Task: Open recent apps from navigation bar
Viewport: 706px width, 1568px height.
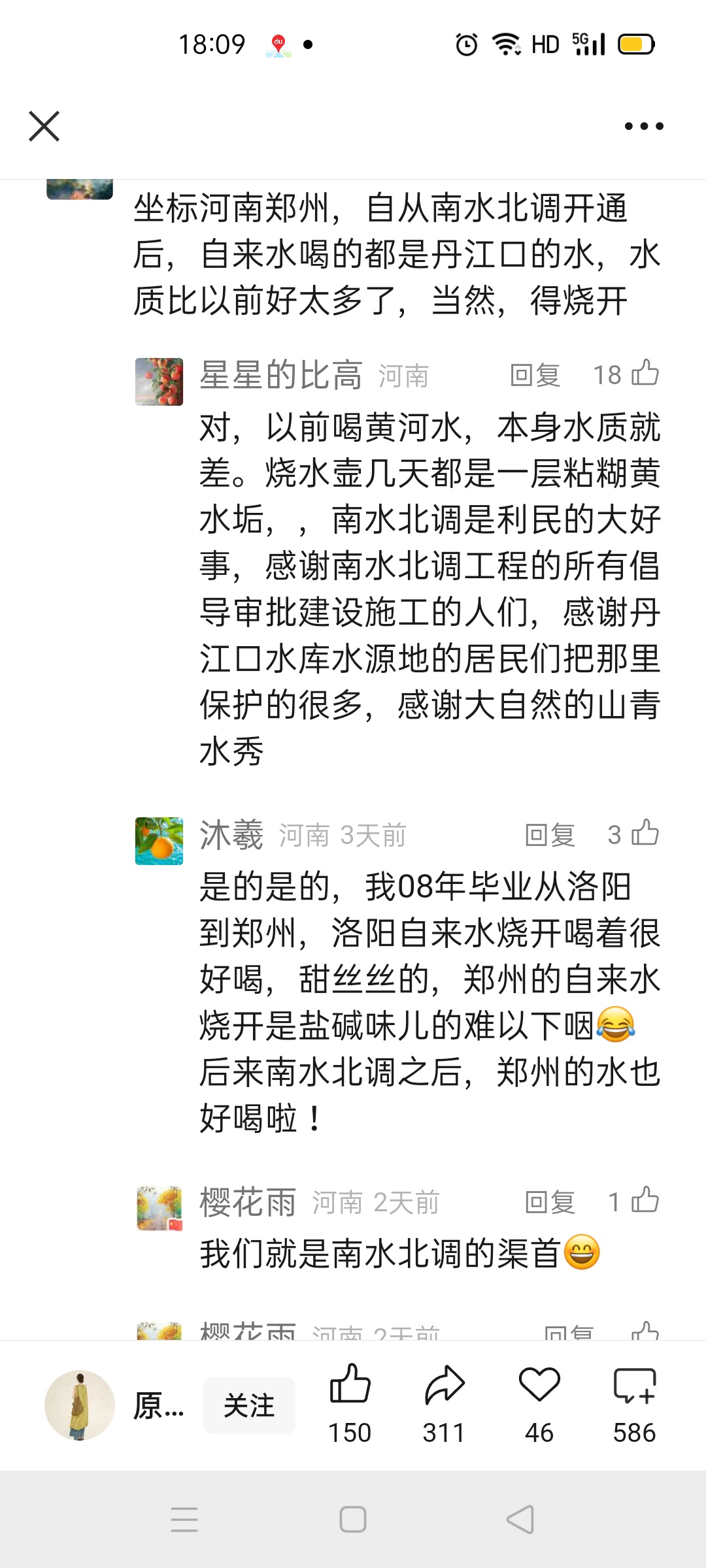Action: (184, 1519)
